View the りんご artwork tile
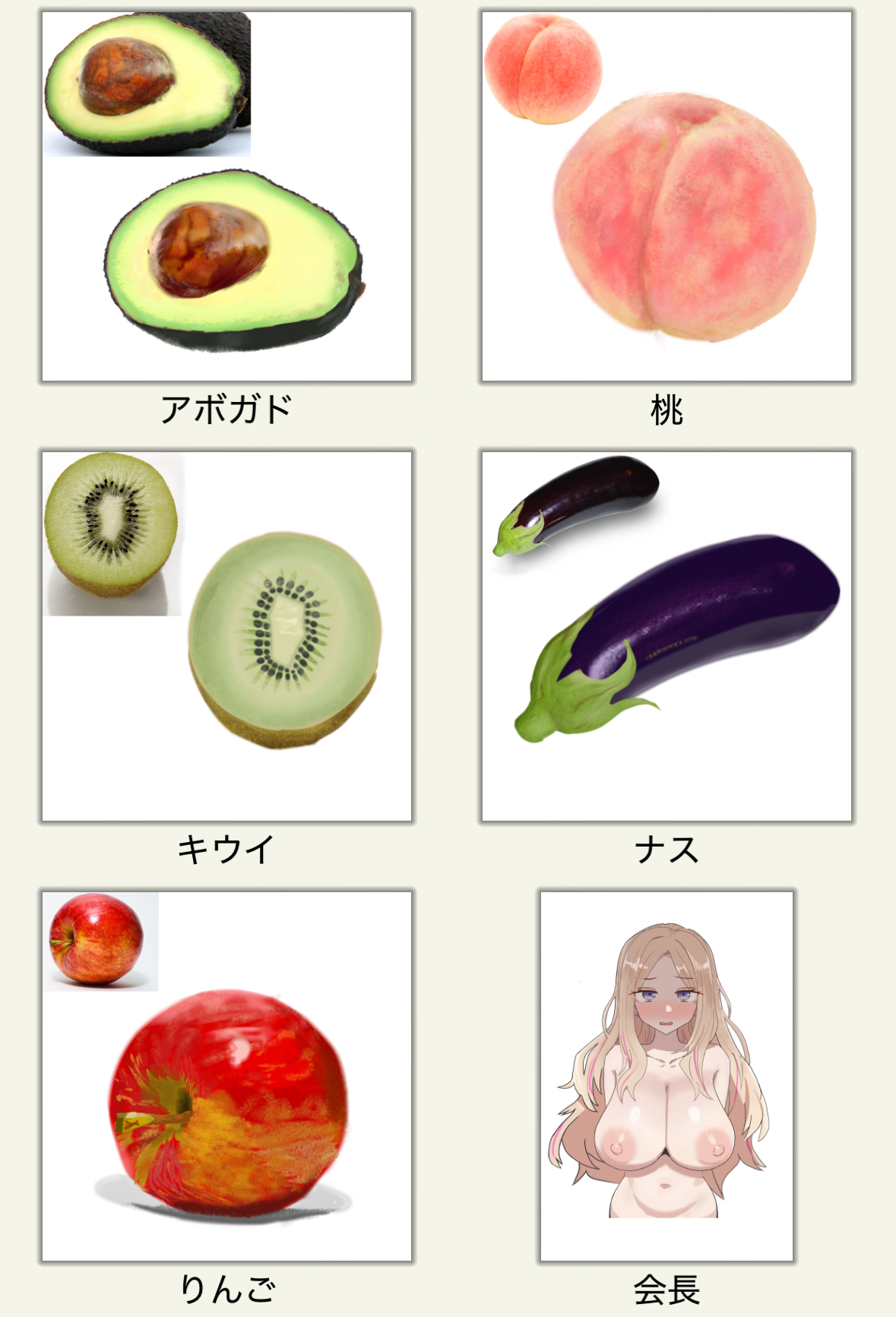 click(226, 1076)
